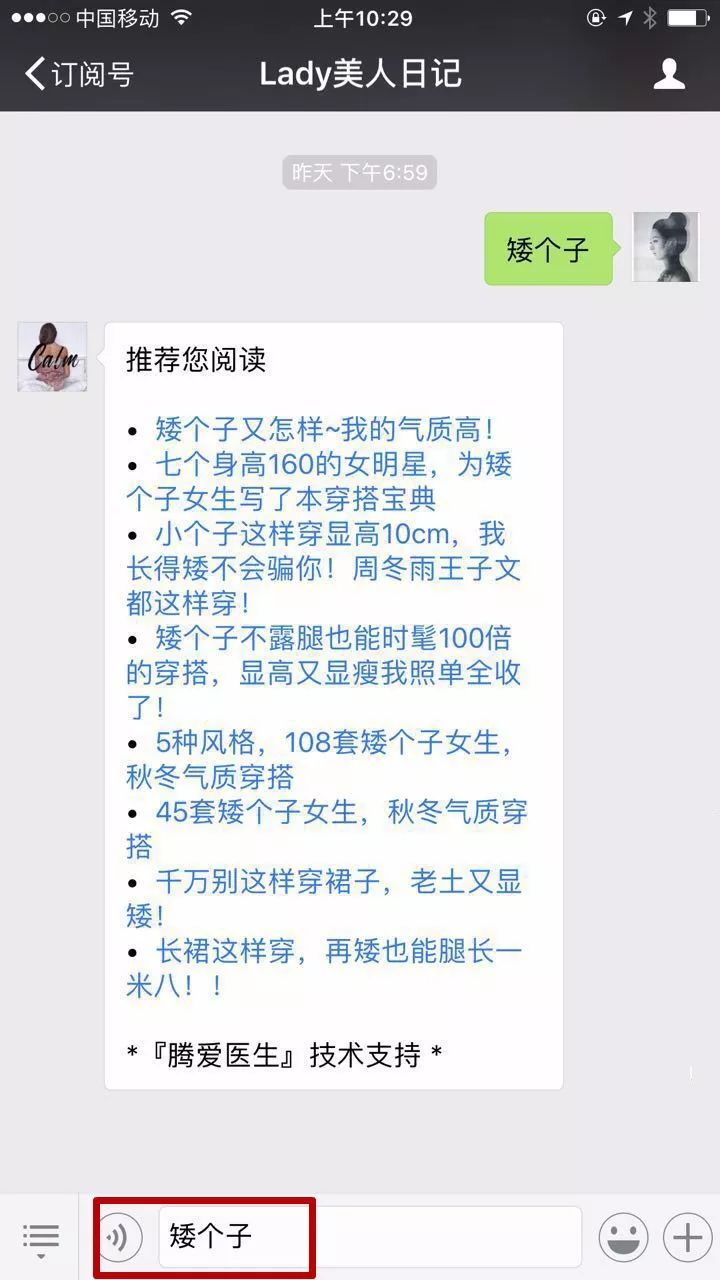
Task: Tap the message text field
Action: point(370,1237)
